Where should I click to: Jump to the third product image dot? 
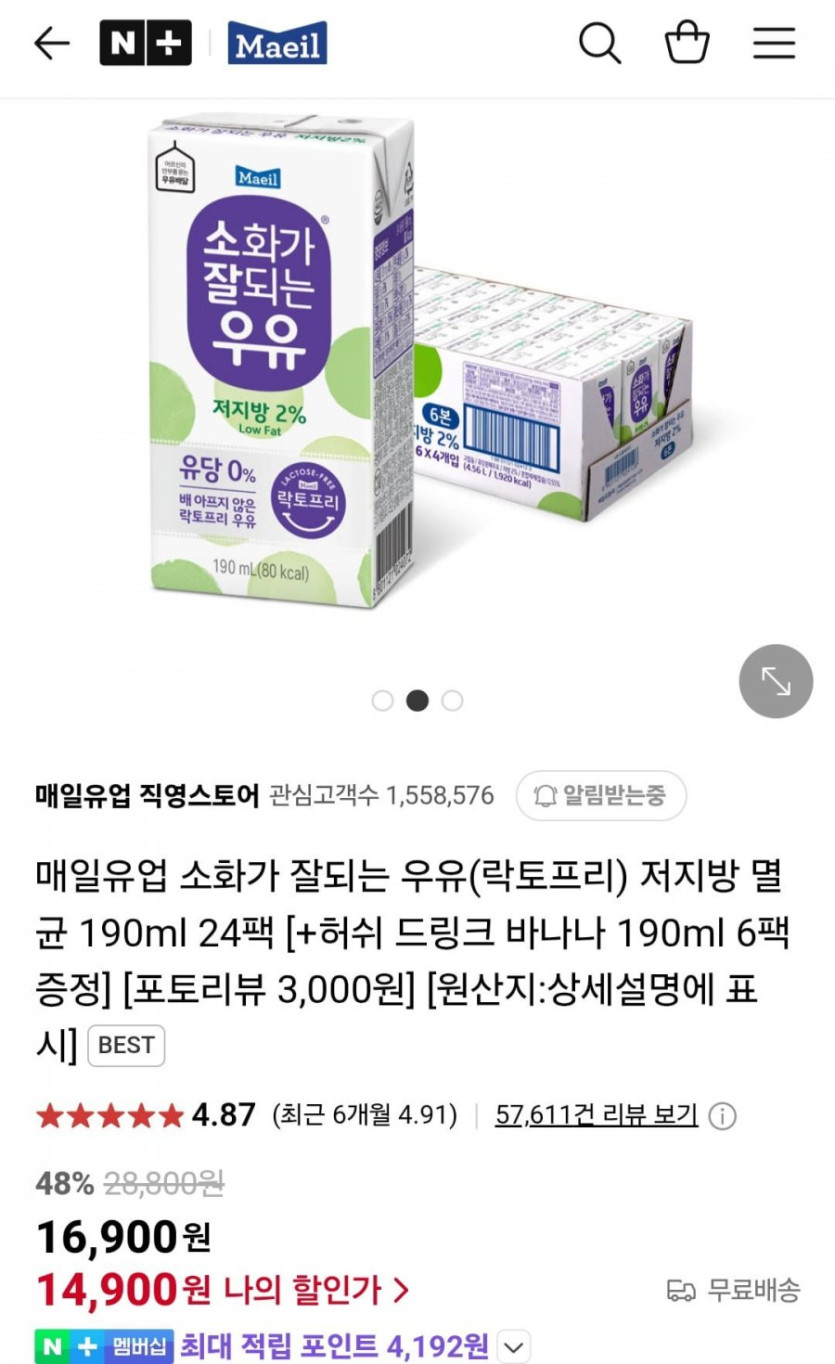coord(452,701)
